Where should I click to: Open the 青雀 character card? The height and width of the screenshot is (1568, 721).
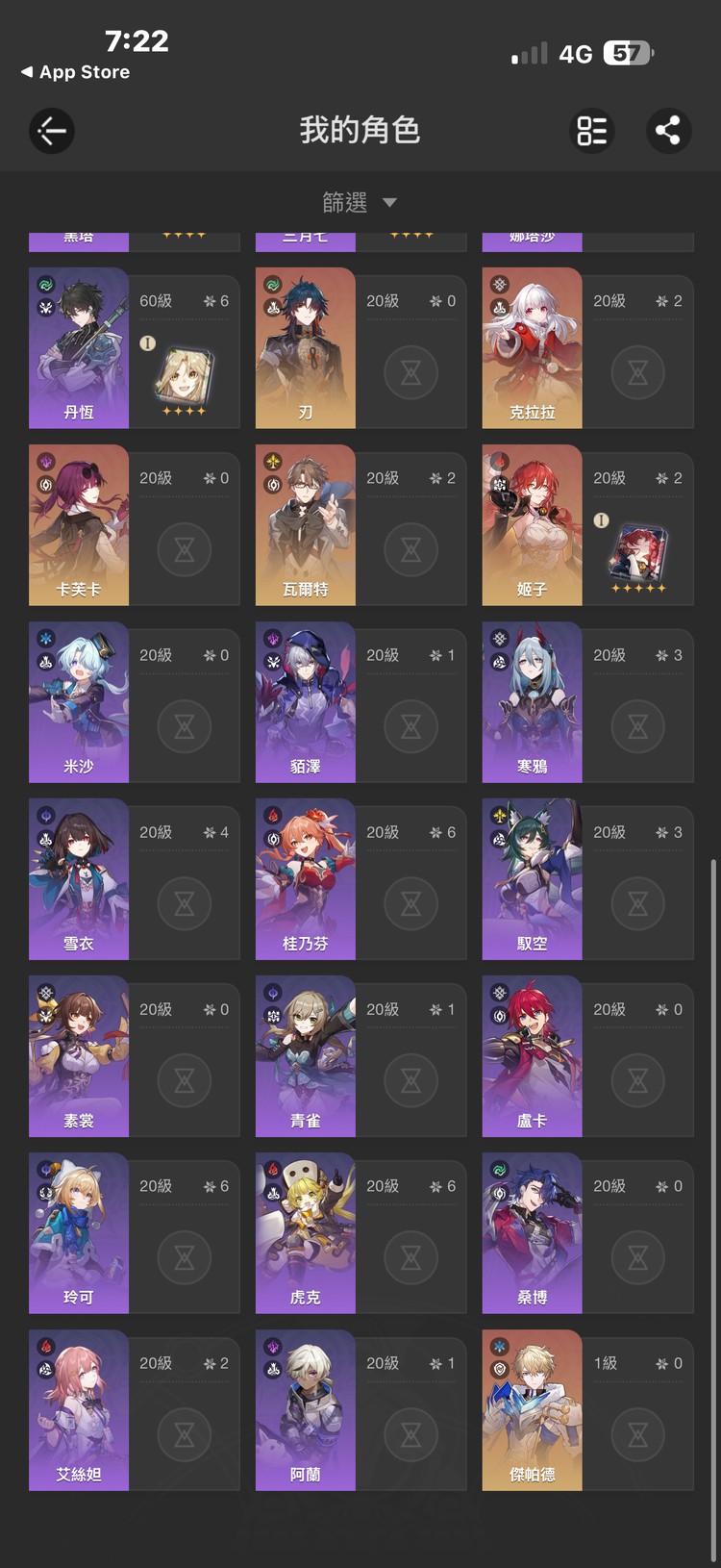coord(361,1056)
